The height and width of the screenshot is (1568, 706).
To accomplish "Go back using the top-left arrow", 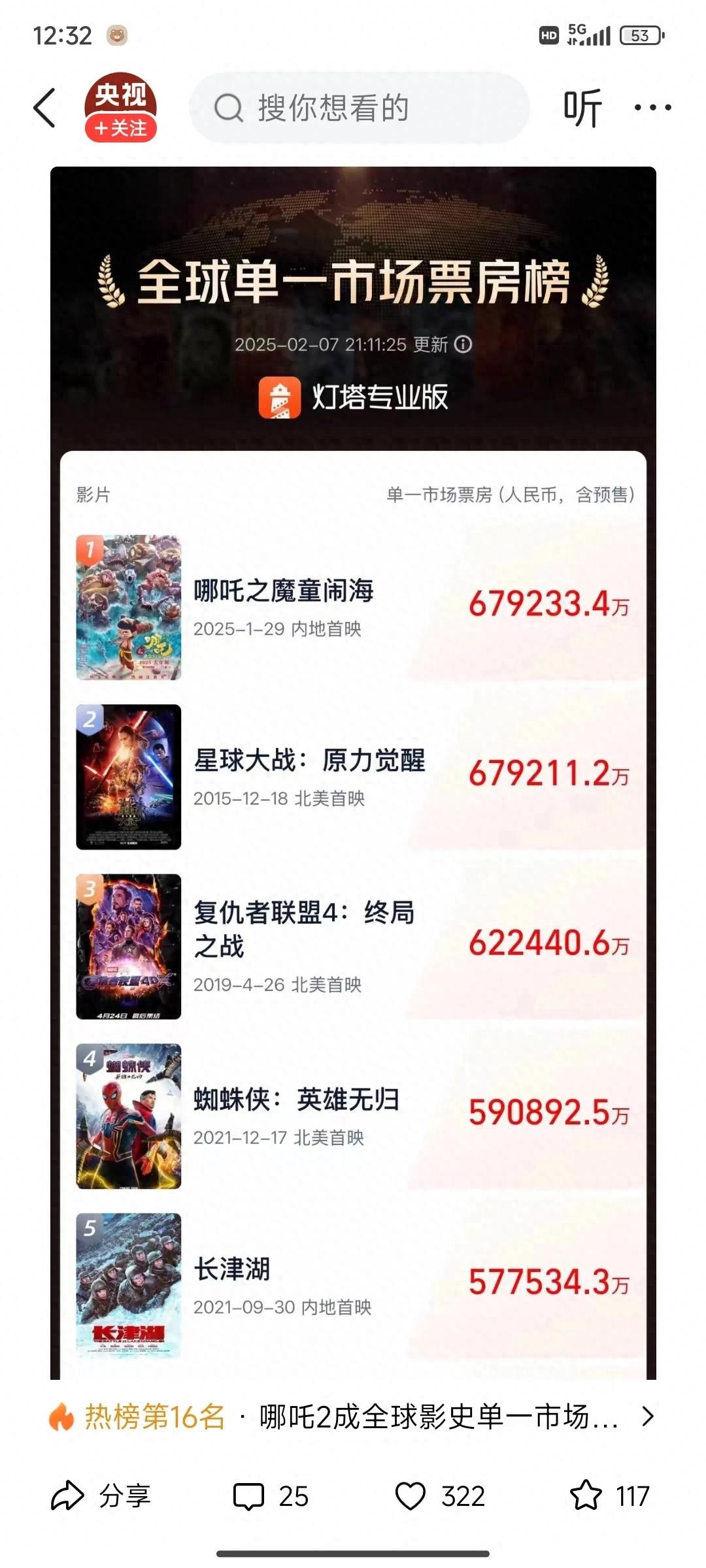I will pyautogui.click(x=44, y=108).
